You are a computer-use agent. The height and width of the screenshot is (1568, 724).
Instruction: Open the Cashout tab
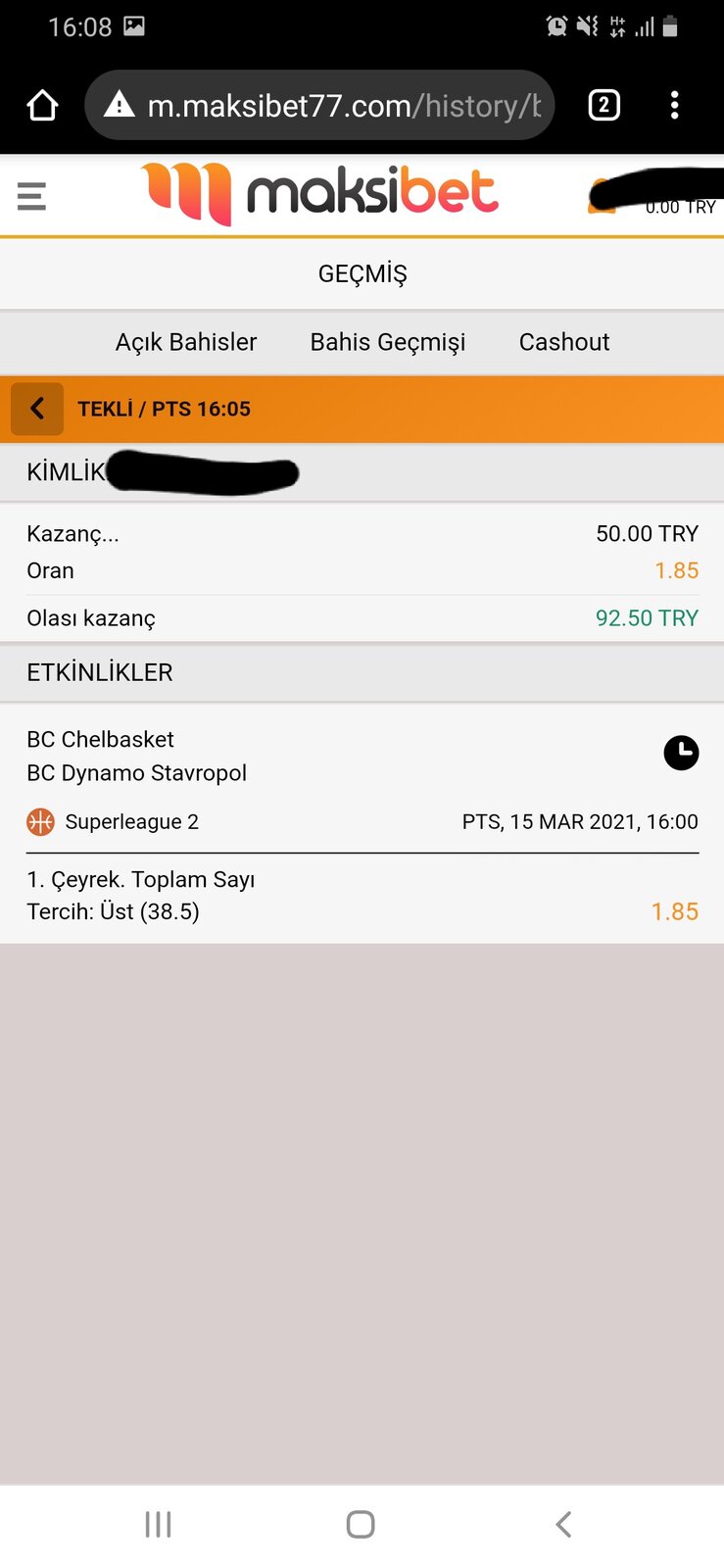[564, 342]
